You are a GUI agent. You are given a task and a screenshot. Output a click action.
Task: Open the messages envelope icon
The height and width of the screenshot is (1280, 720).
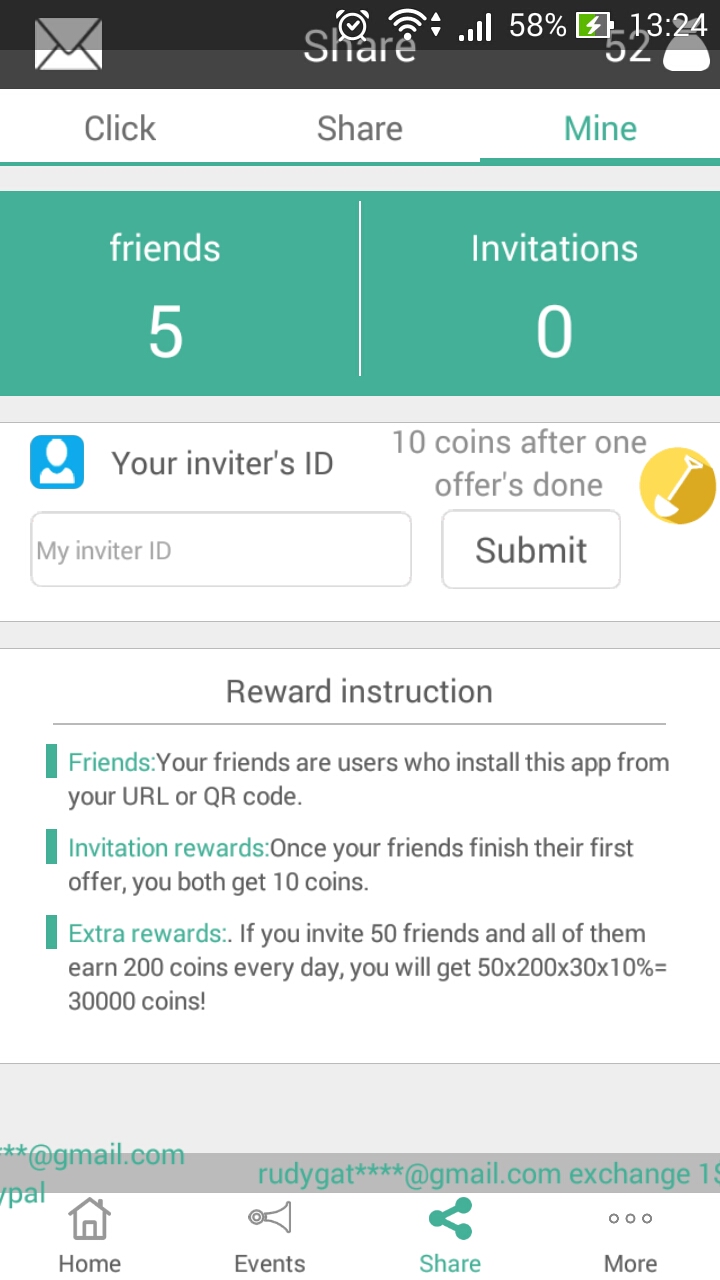click(x=68, y=45)
